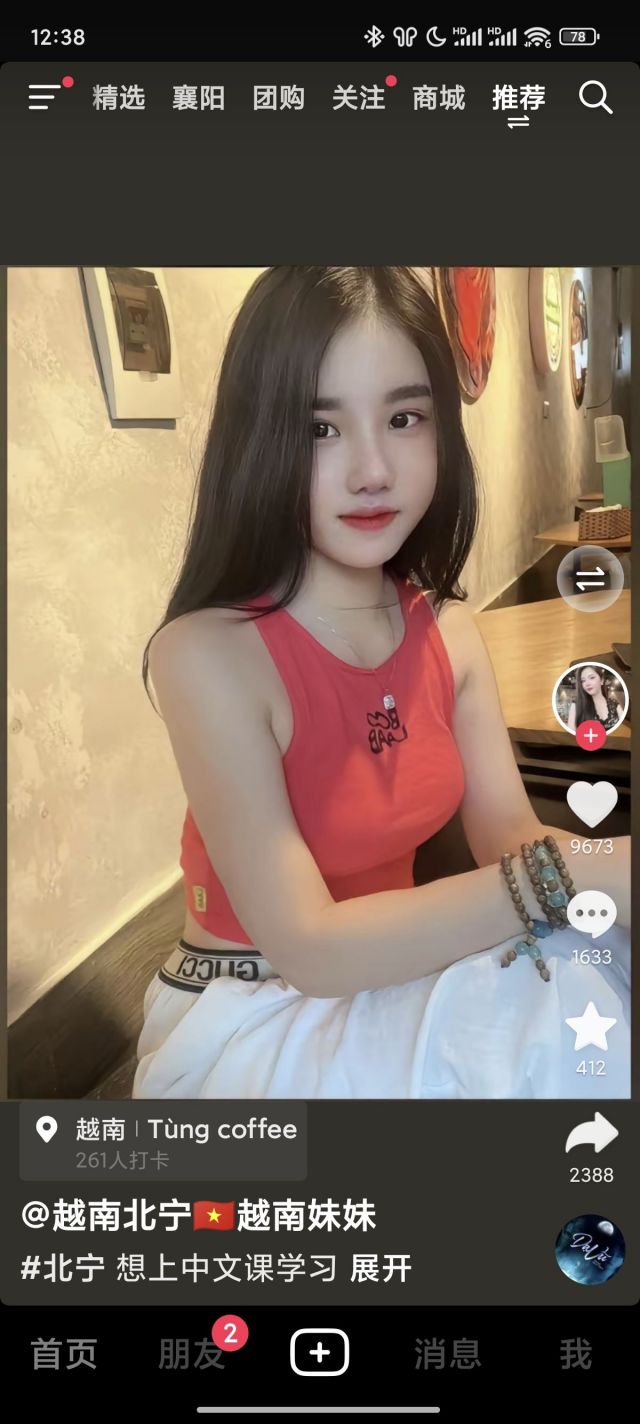This screenshot has height=1424, width=640.
Task: Create a new post with plus button
Action: [320, 1353]
